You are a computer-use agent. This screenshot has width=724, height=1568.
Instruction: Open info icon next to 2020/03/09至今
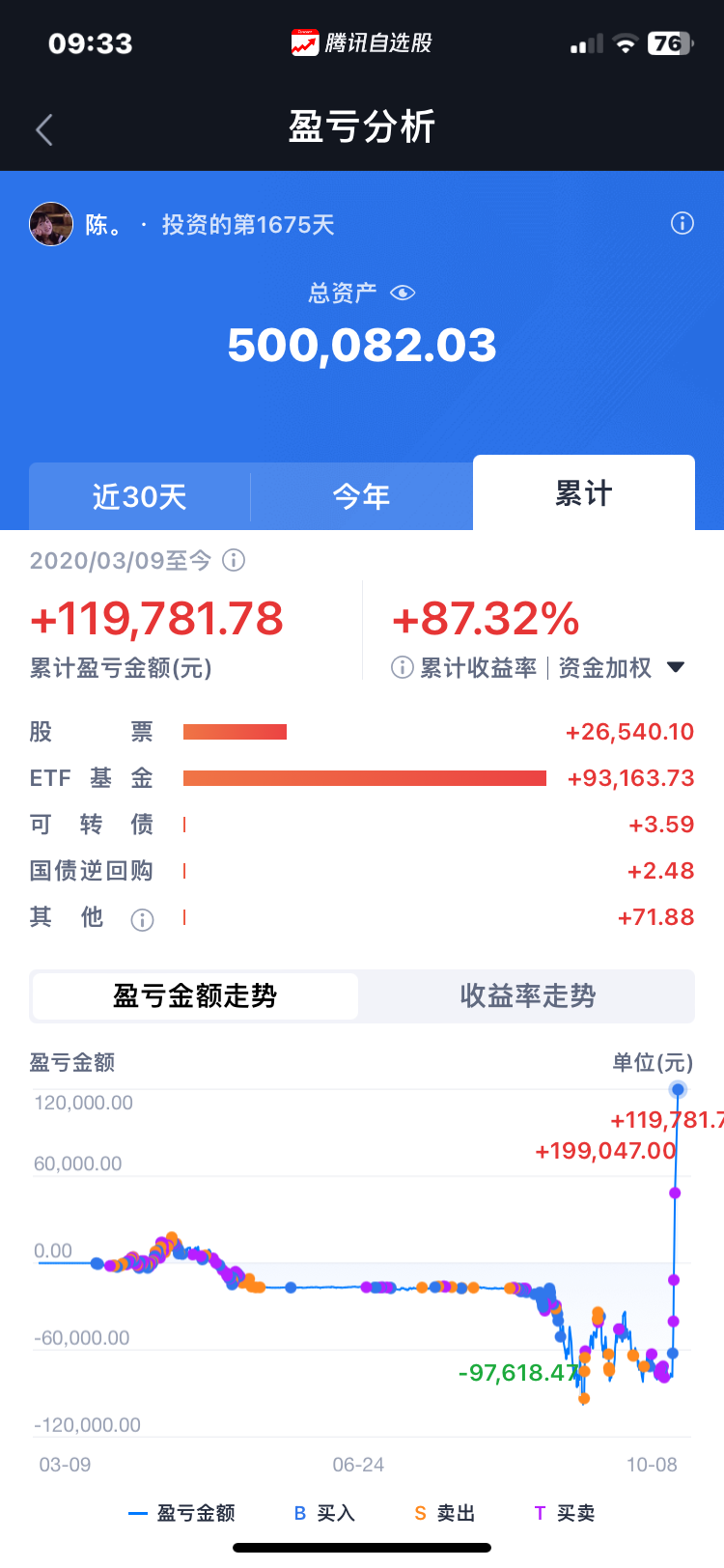click(234, 560)
